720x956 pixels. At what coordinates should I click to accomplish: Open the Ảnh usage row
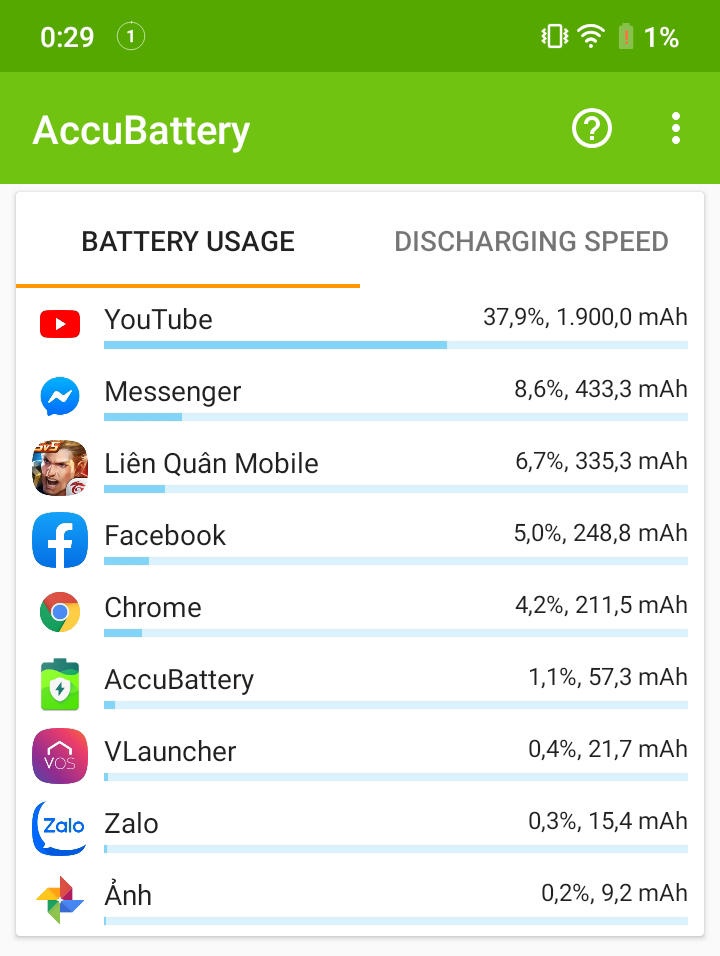point(360,900)
